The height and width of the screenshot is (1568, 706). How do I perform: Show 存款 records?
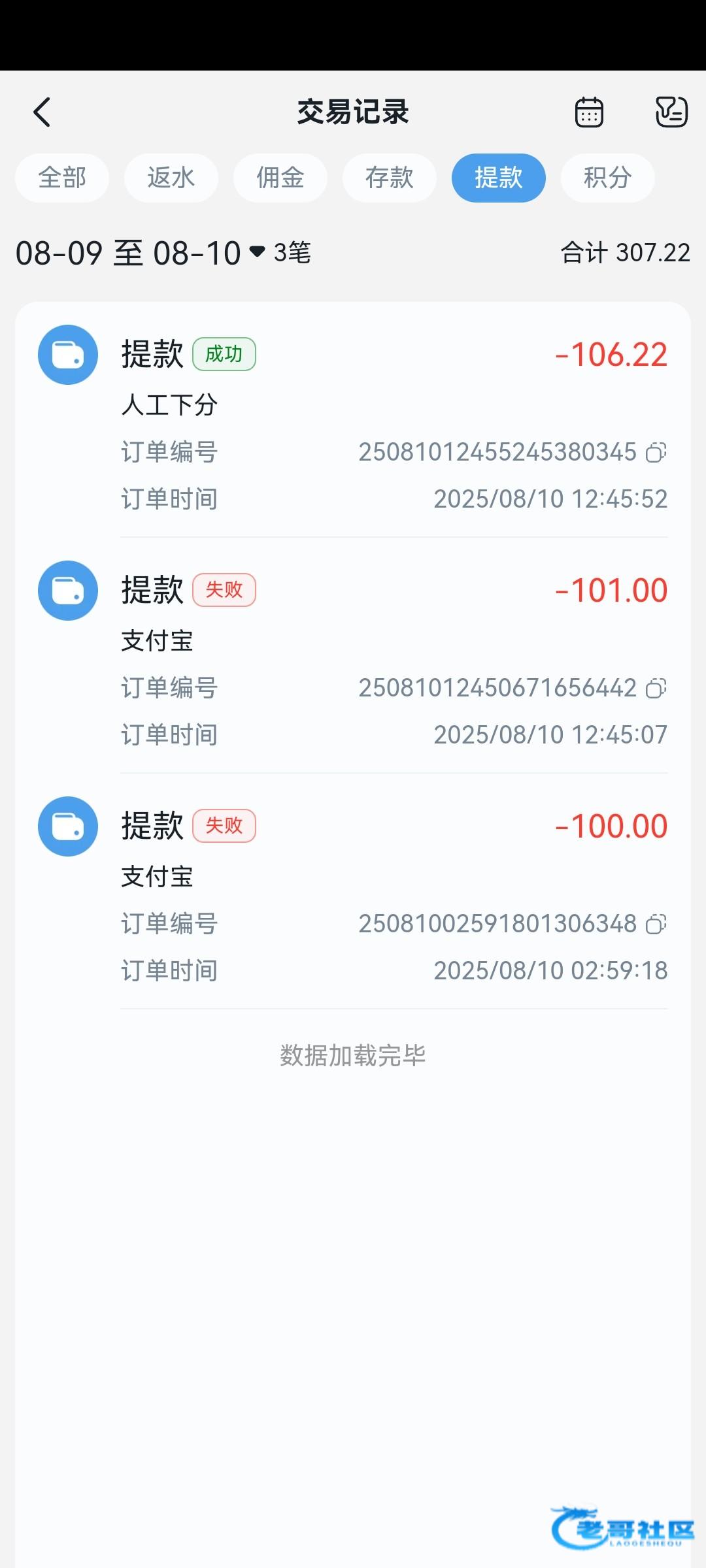tap(390, 178)
